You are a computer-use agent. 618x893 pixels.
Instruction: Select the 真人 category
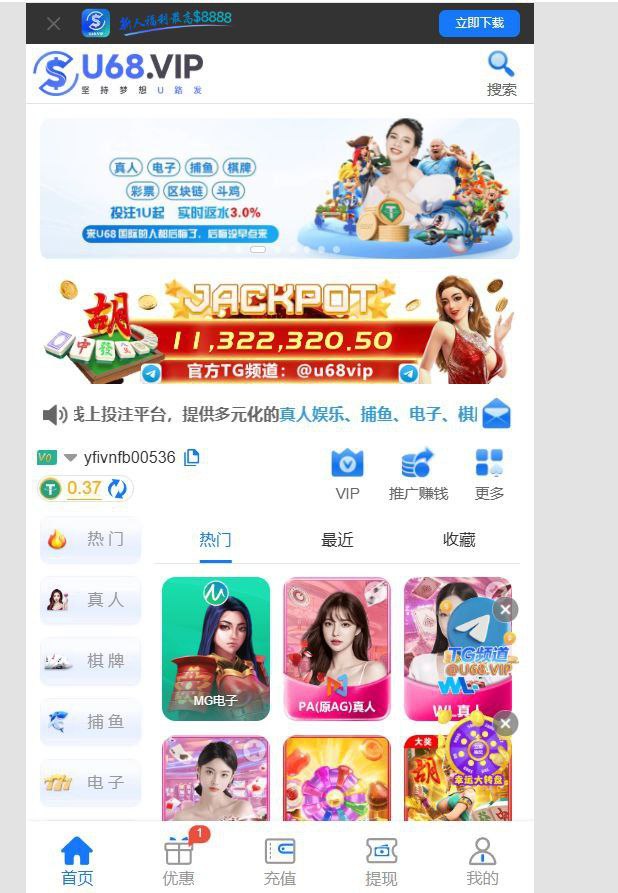pos(90,600)
